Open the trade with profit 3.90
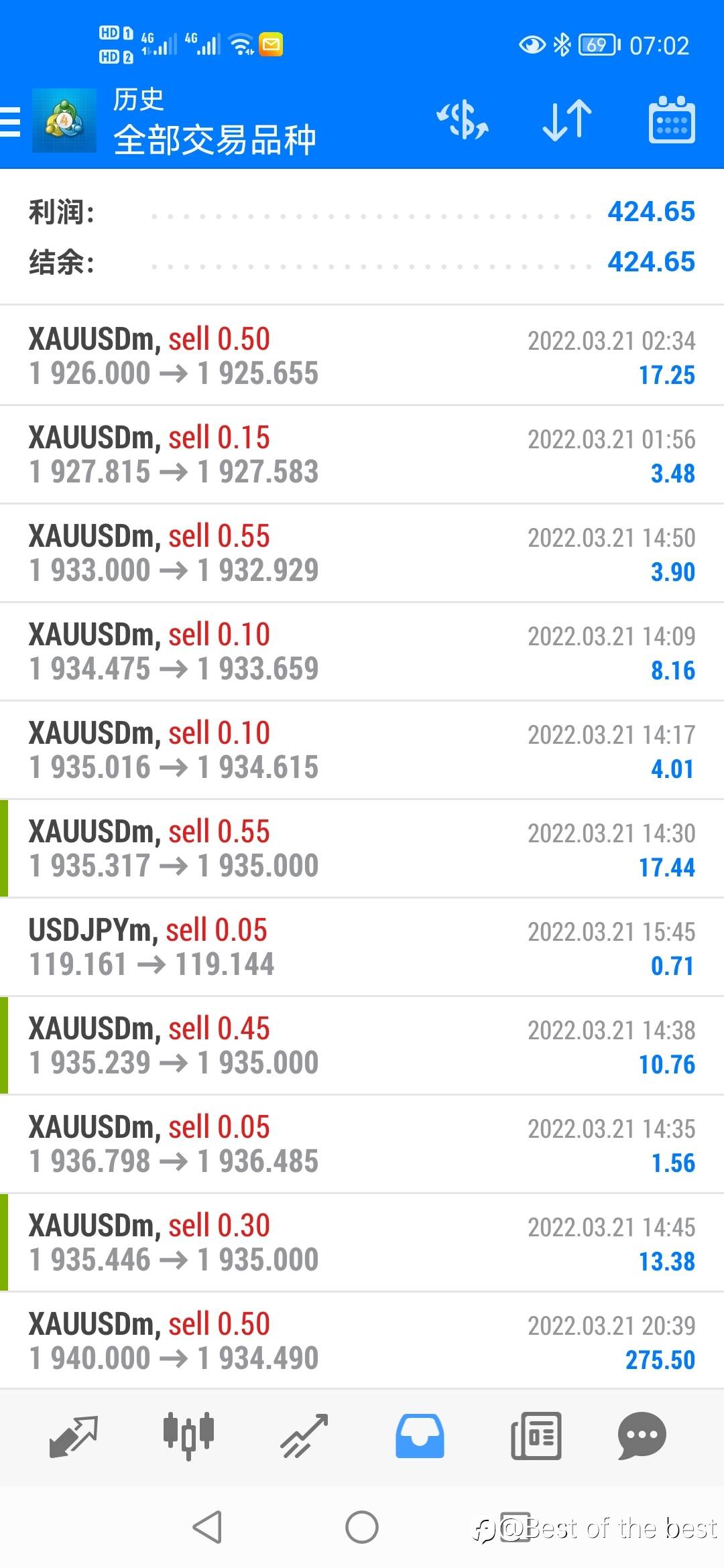 pyautogui.click(x=362, y=553)
